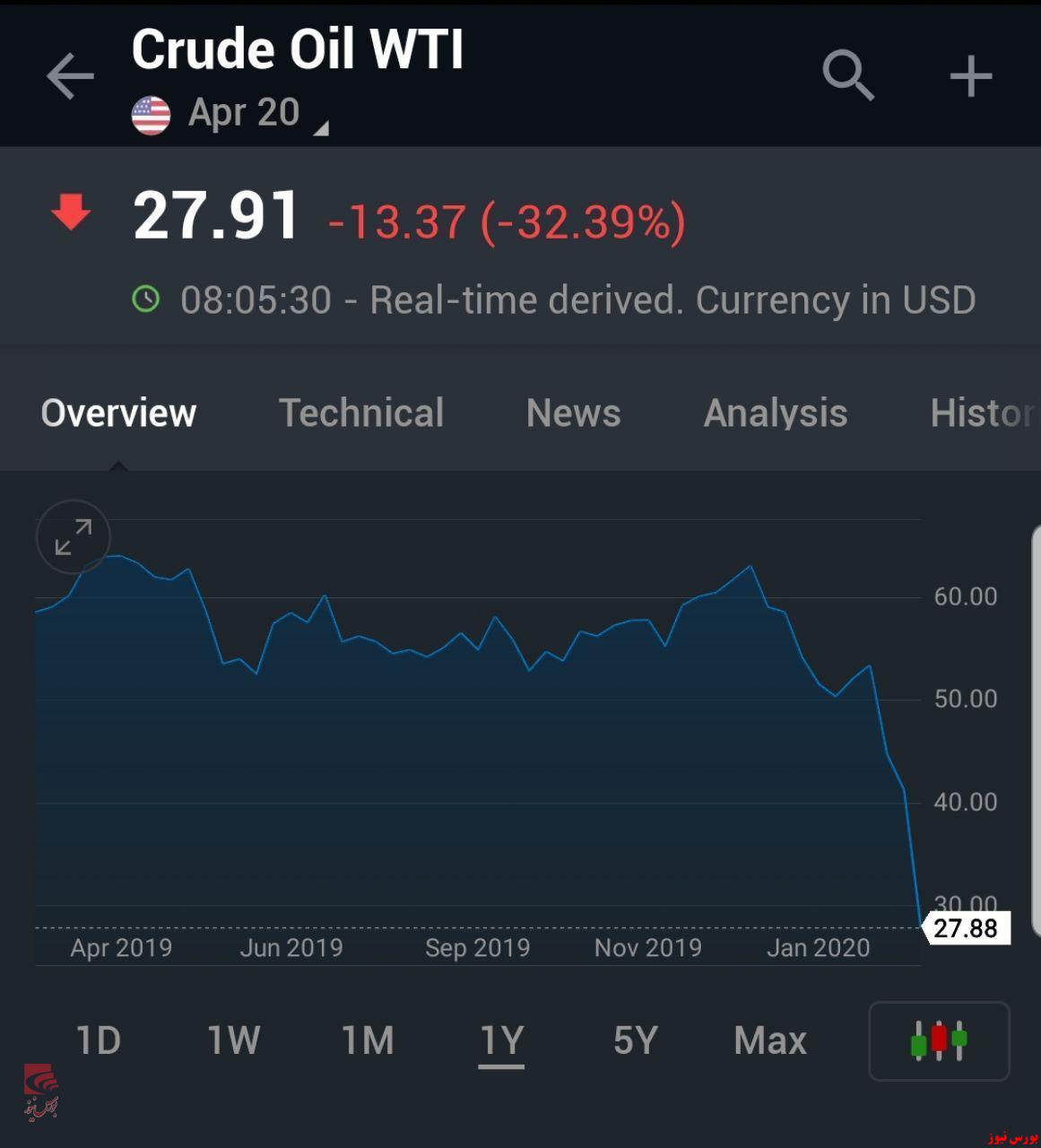This screenshot has width=1041, height=1148.
Task: Go back with the arrow icon
Action: (x=70, y=76)
